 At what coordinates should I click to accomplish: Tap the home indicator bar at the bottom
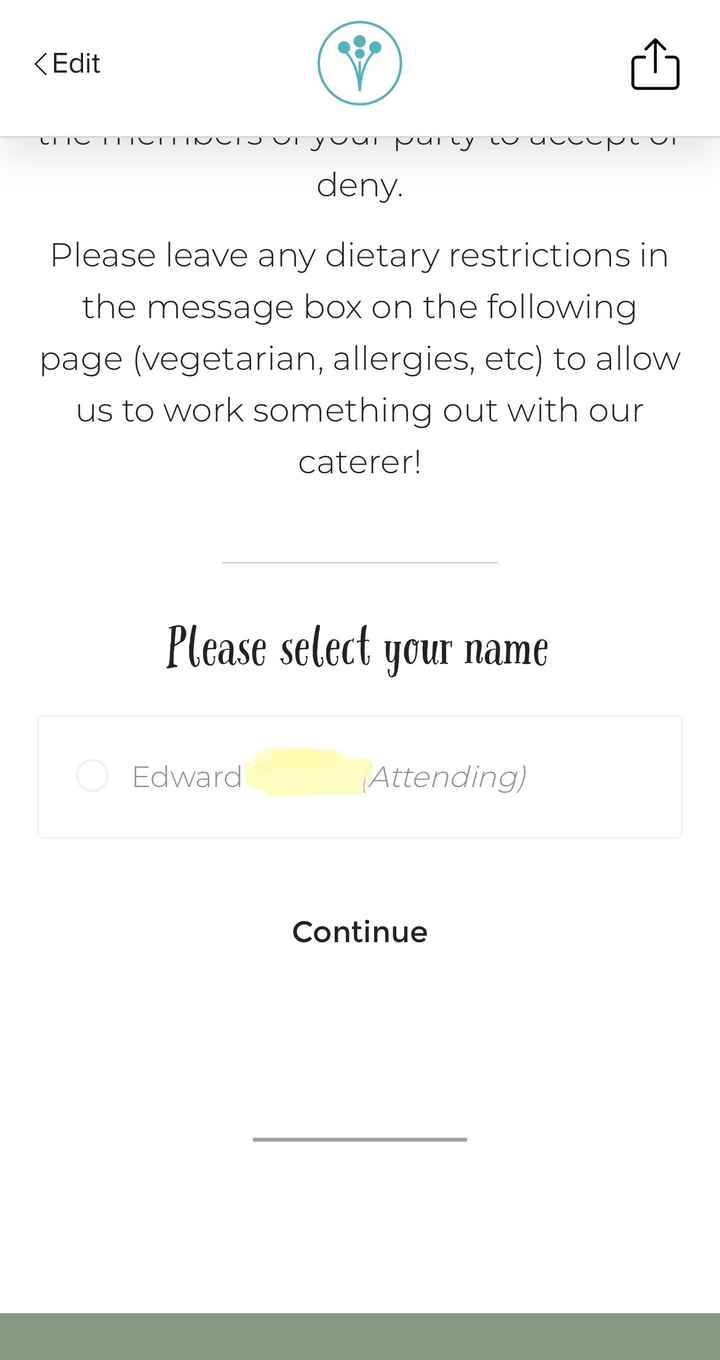pos(359,1138)
